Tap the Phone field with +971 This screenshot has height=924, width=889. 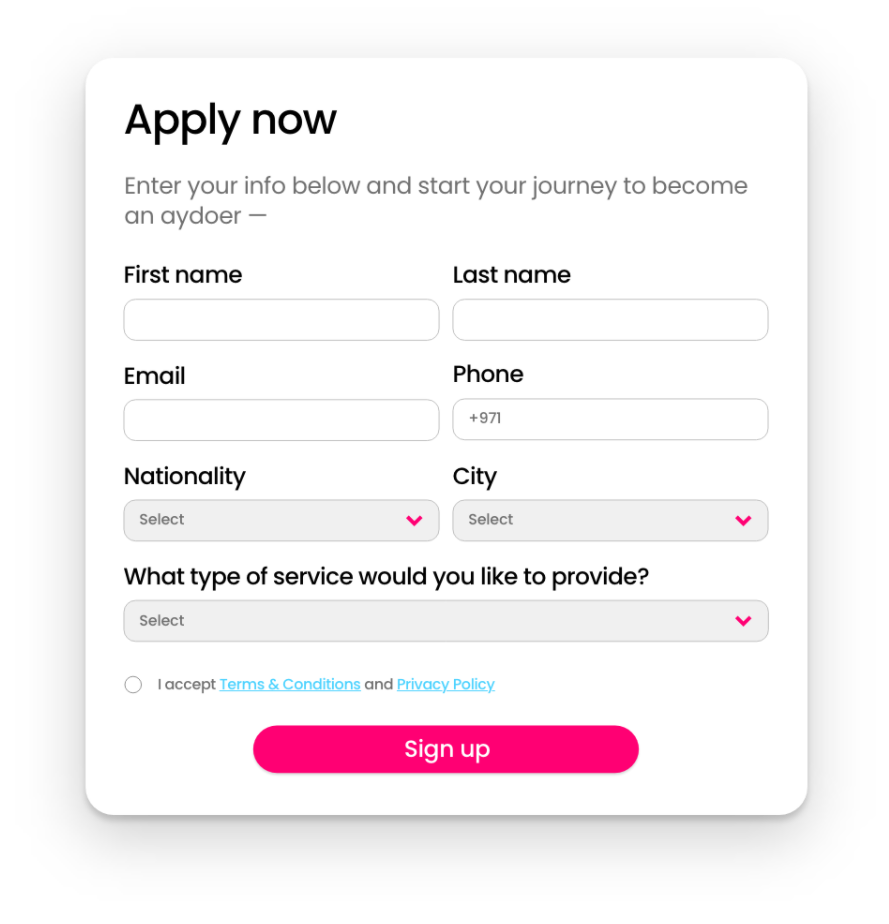click(x=610, y=419)
